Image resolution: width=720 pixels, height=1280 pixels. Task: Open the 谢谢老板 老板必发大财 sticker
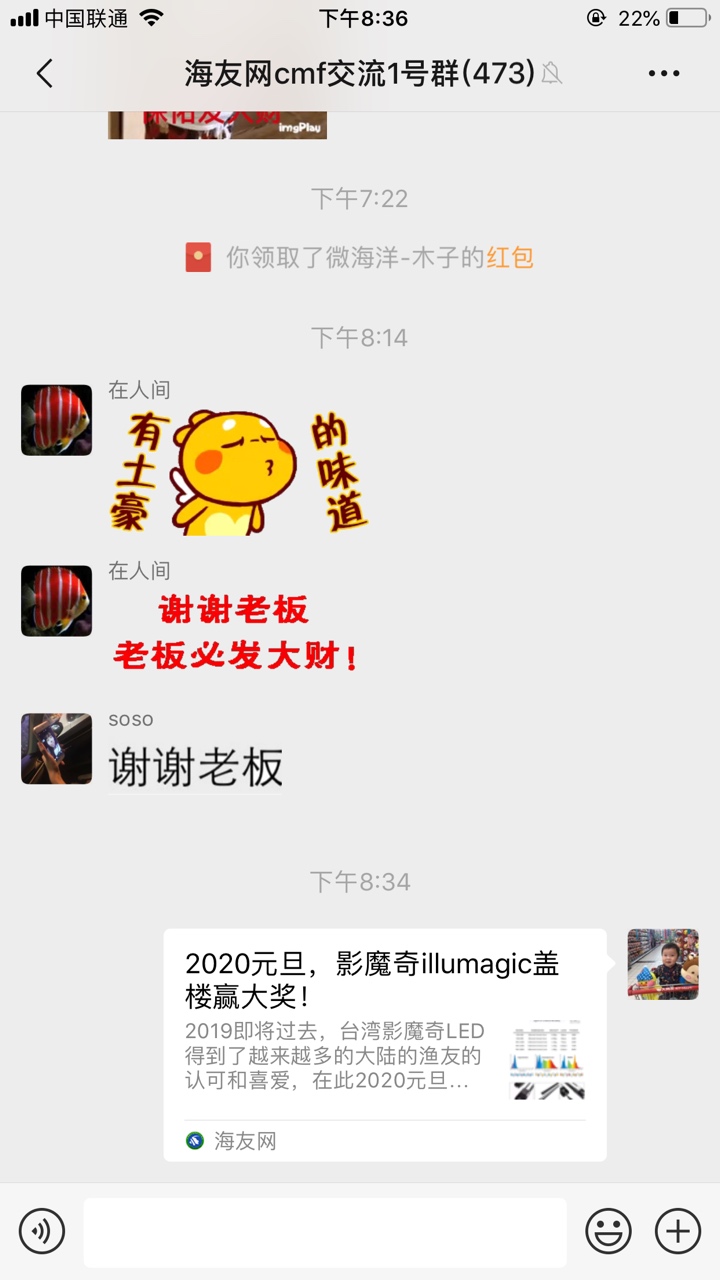tap(236, 633)
